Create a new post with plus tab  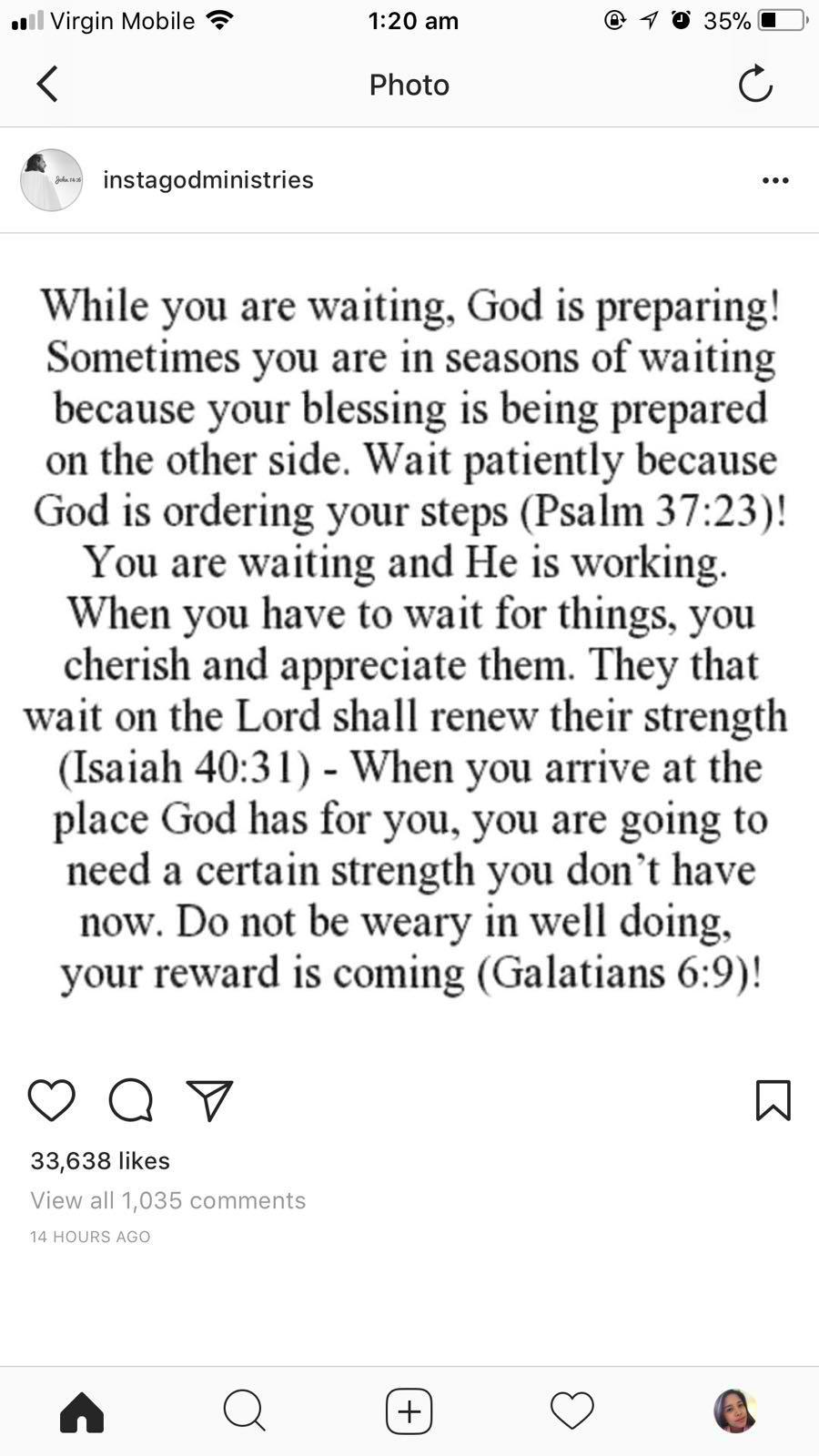pos(409,1412)
